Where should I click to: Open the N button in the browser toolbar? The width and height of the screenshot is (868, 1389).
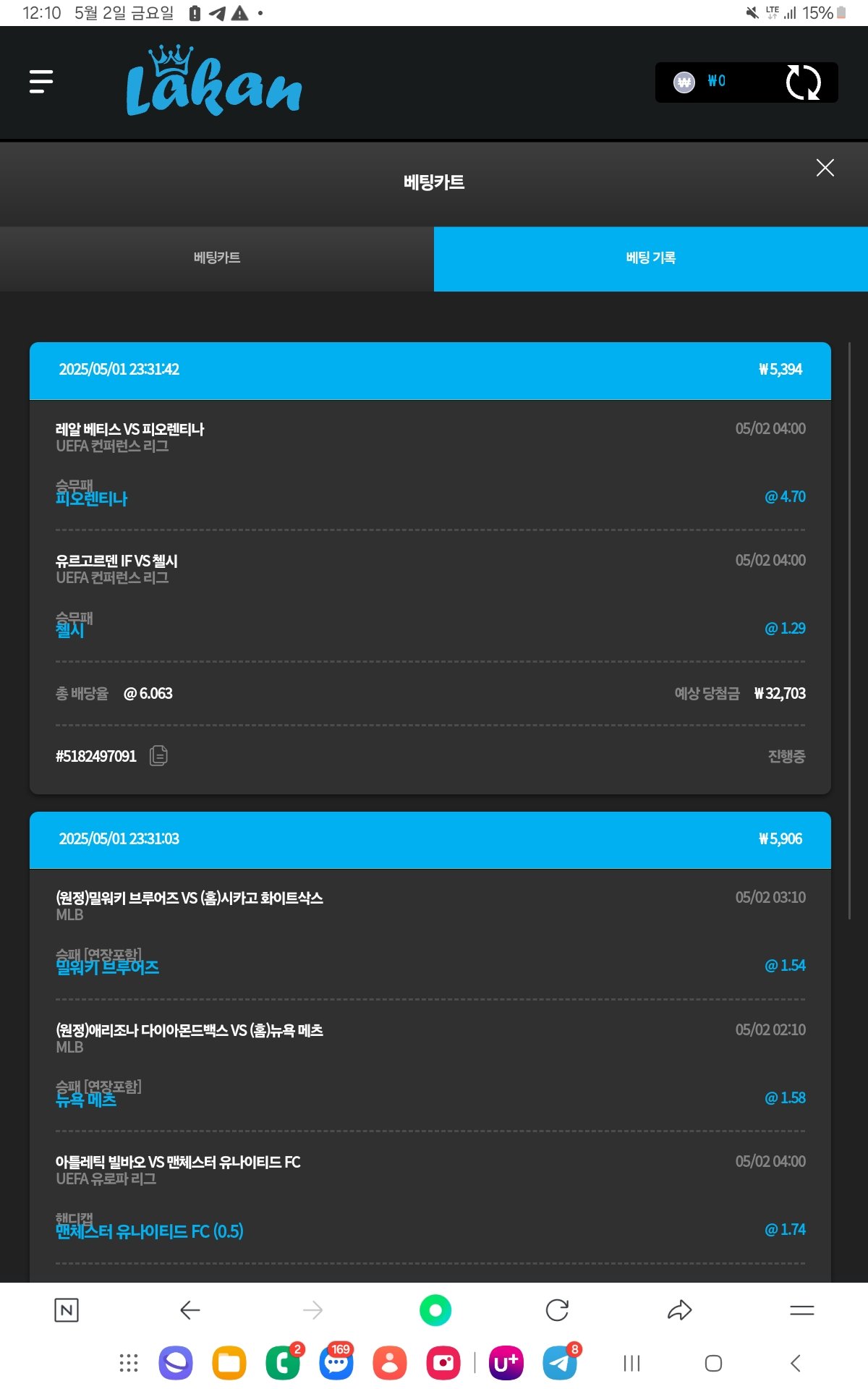click(67, 1309)
